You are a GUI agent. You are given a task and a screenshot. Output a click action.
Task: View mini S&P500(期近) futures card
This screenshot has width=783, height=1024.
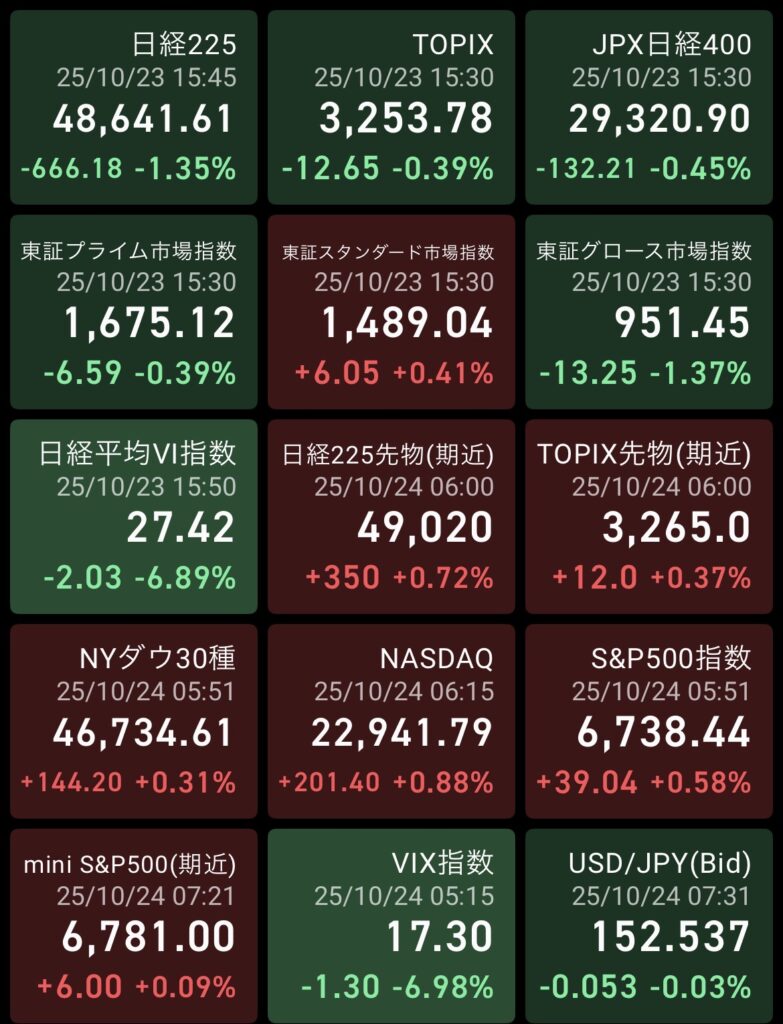point(134,924)
